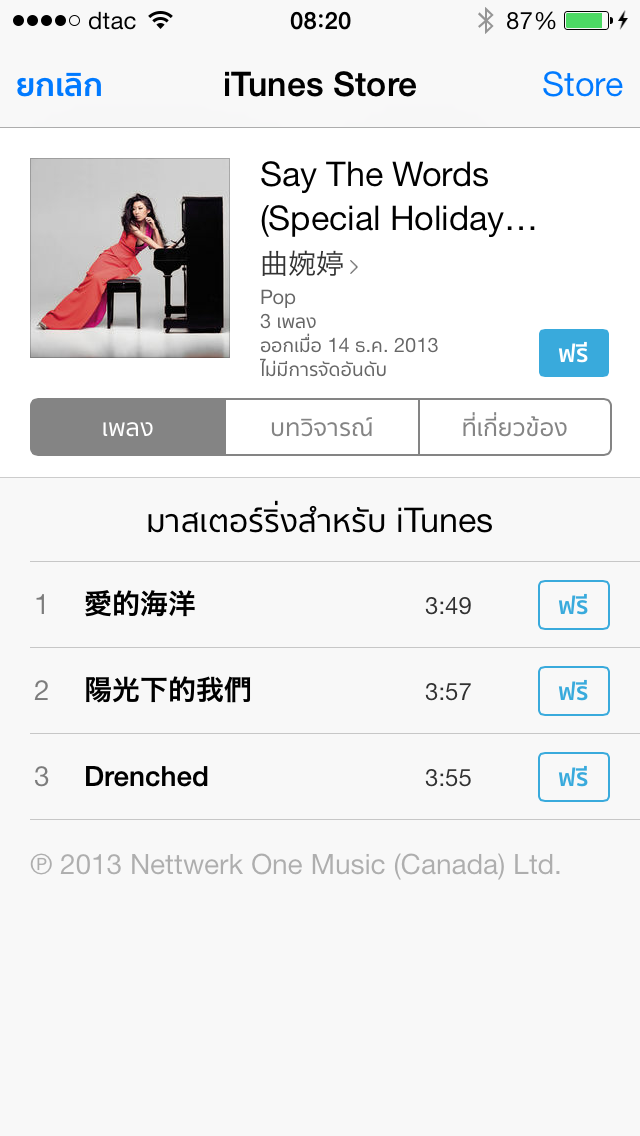Switch to the บทวิจารณ์ tab
This screenshot has width=640, height=1136.
[321, 428]
